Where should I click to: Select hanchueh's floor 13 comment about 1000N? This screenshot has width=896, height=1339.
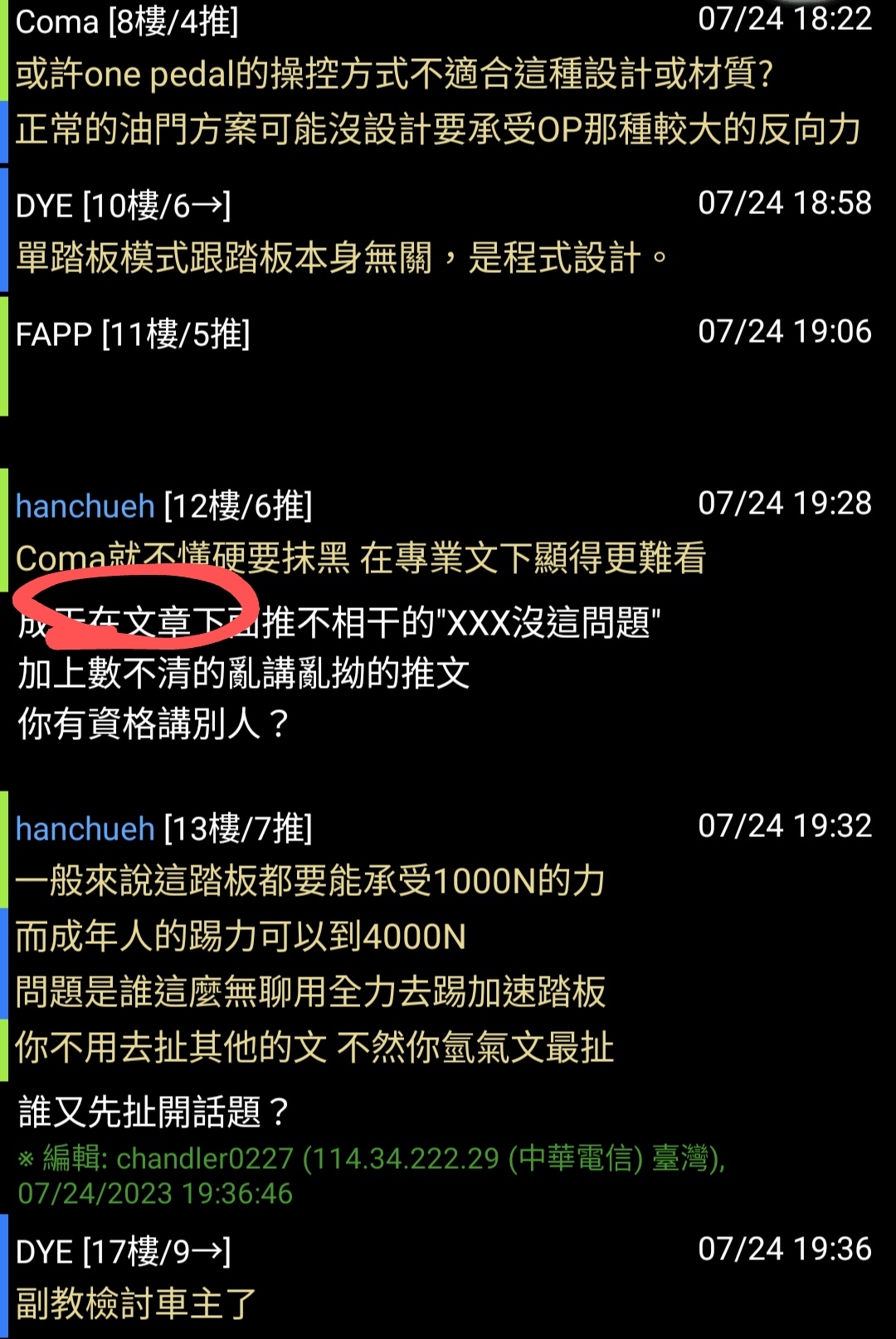[310, 880]
